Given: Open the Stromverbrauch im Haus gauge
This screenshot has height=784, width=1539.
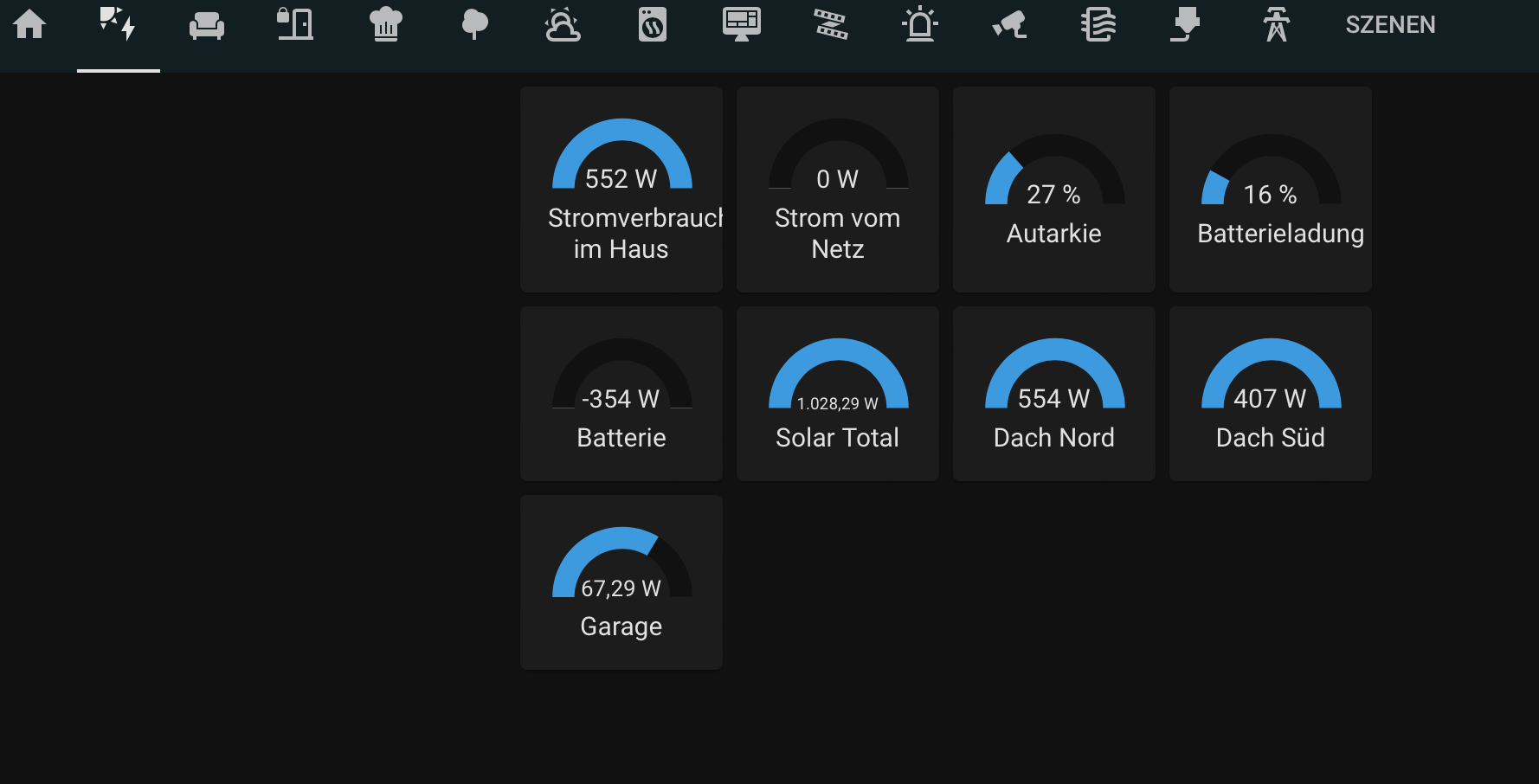Looking at the screenshot, I should tap(621, 190).
